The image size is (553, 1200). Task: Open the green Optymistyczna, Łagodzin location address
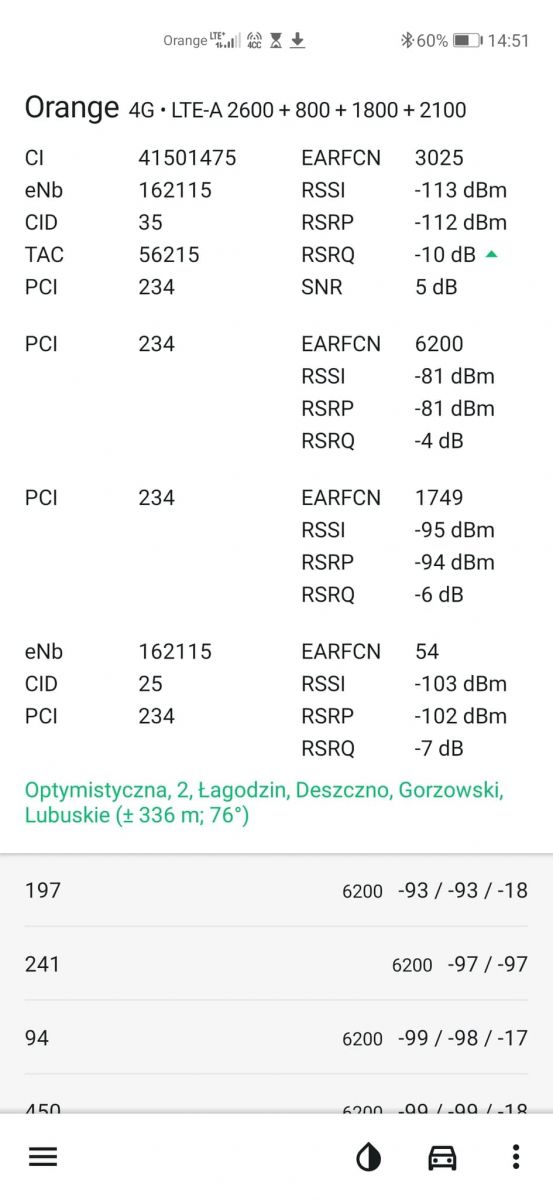[264, 803]
